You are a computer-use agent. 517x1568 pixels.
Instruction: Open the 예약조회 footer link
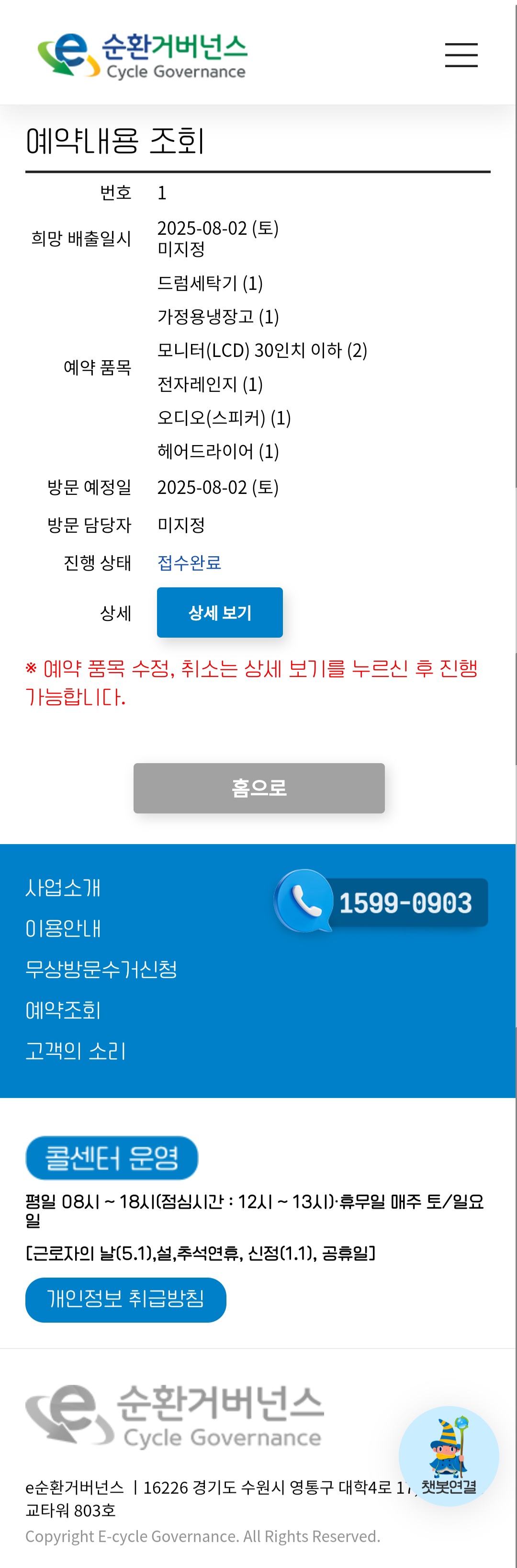click(x=63, y=1010)
